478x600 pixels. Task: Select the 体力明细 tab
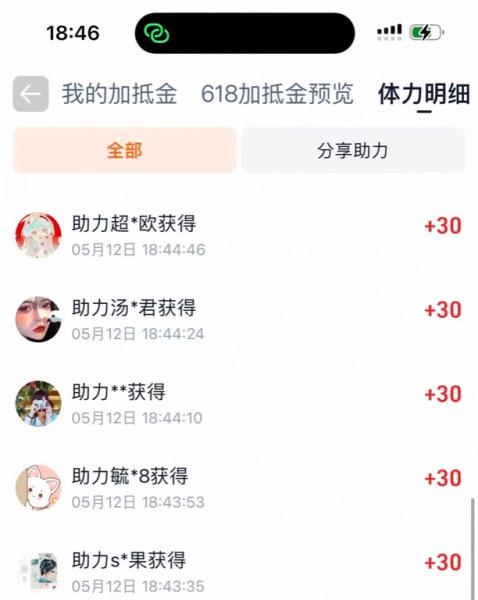pyautogui.click(x=424, y=94)
